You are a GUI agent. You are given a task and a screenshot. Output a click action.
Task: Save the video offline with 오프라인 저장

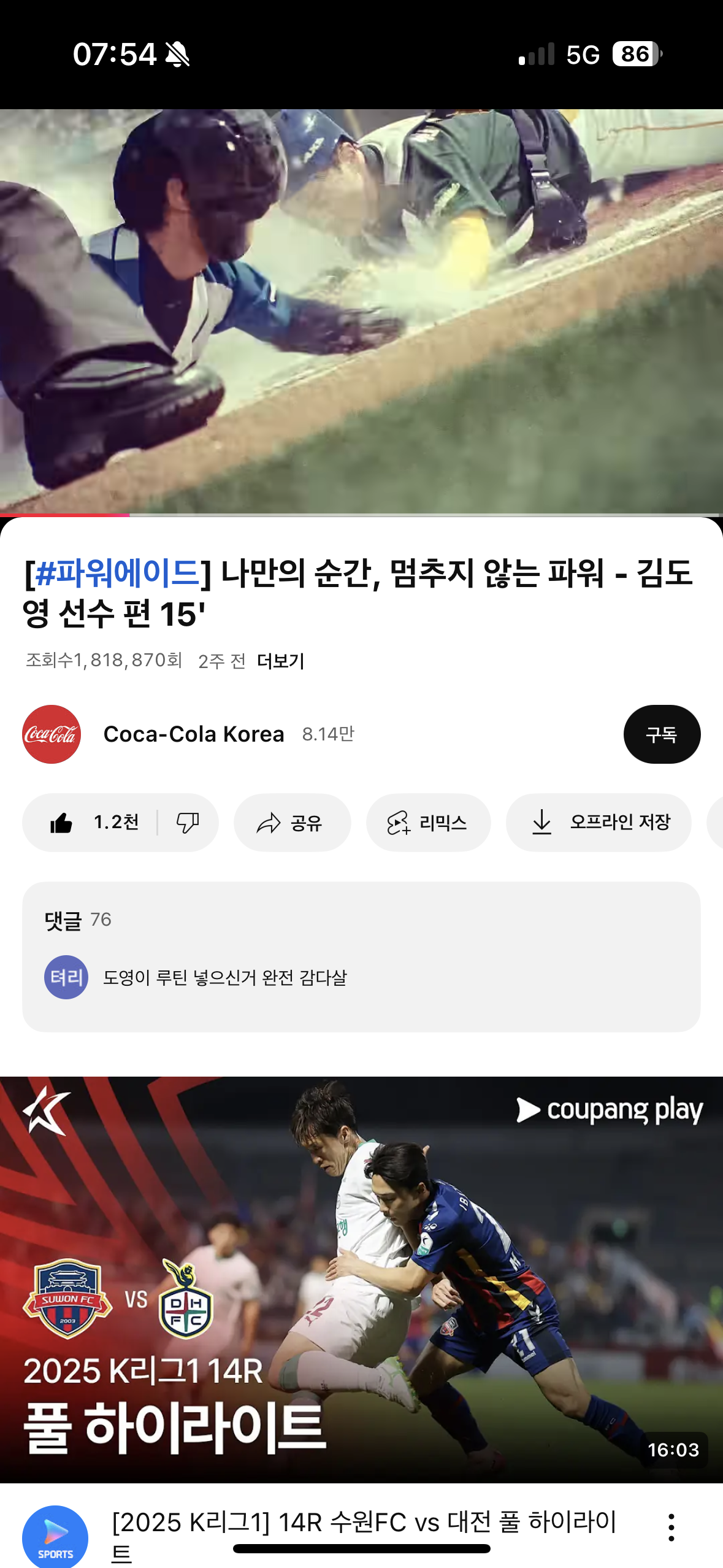[x=599, y=823]
